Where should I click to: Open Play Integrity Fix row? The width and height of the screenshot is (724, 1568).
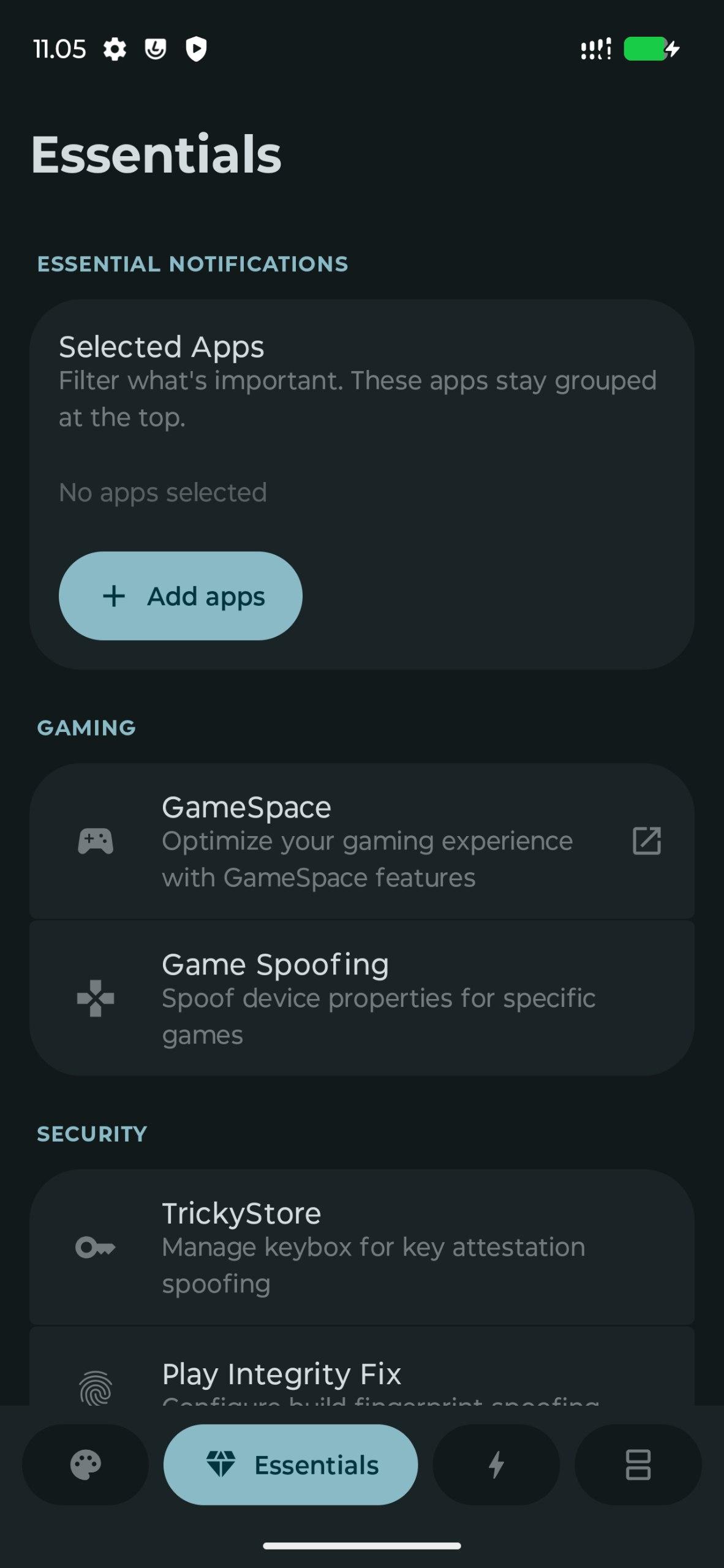tap(361, 1375)
